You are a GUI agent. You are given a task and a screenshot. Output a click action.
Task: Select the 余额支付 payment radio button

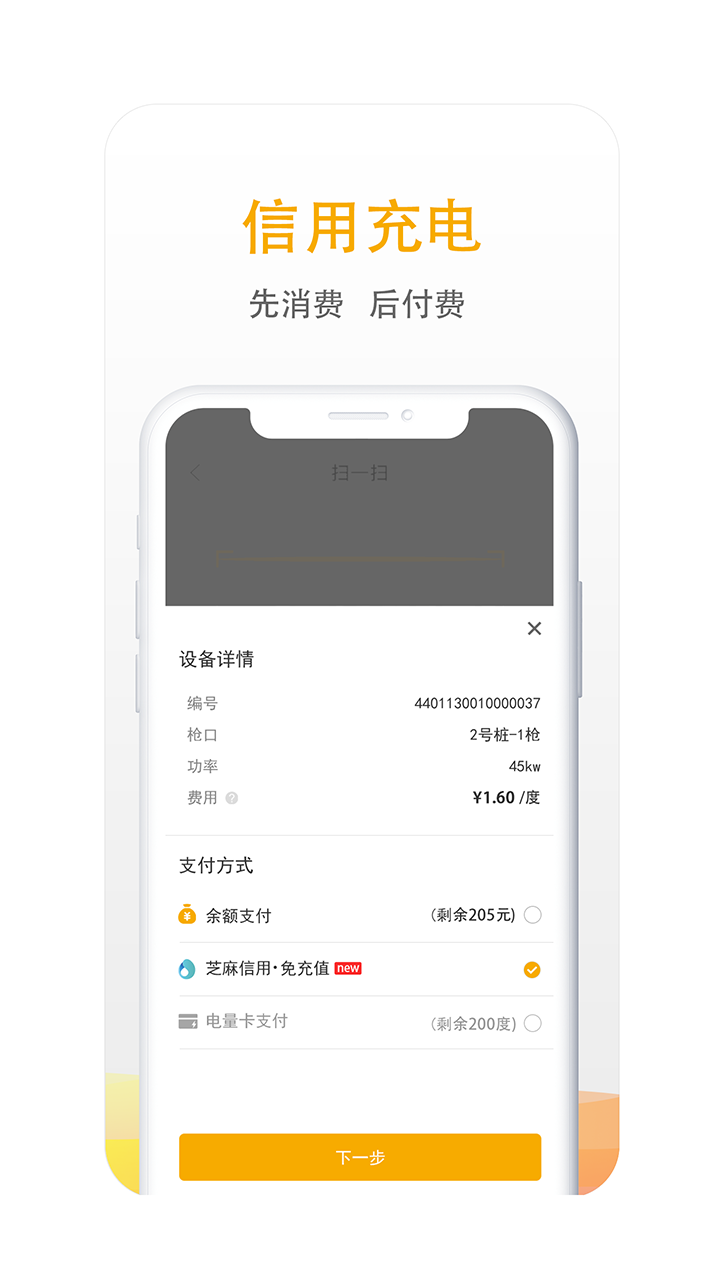point(533,914)
